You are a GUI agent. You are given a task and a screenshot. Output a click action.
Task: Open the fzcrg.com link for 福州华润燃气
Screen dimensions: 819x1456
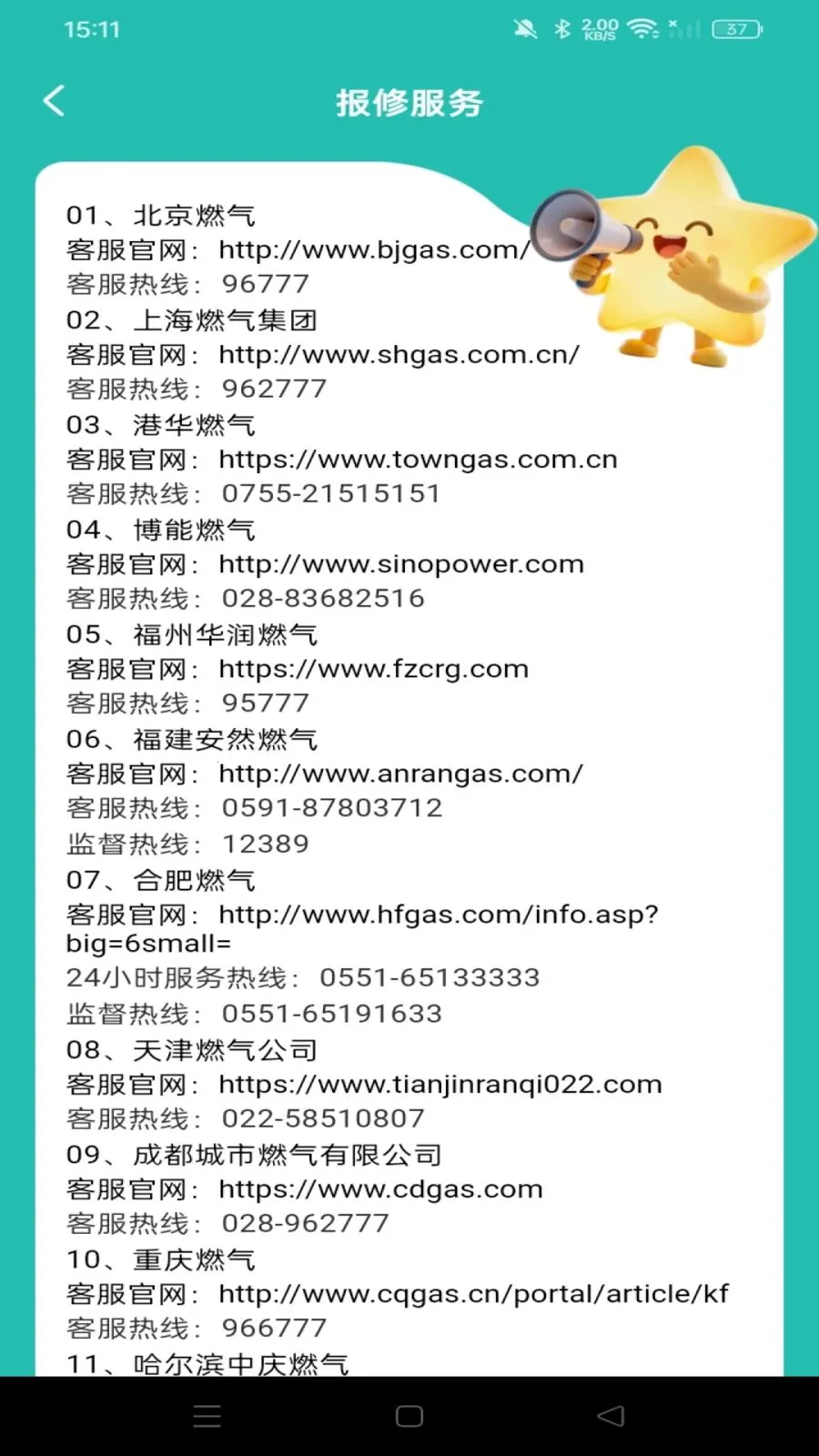click(372, 669)
